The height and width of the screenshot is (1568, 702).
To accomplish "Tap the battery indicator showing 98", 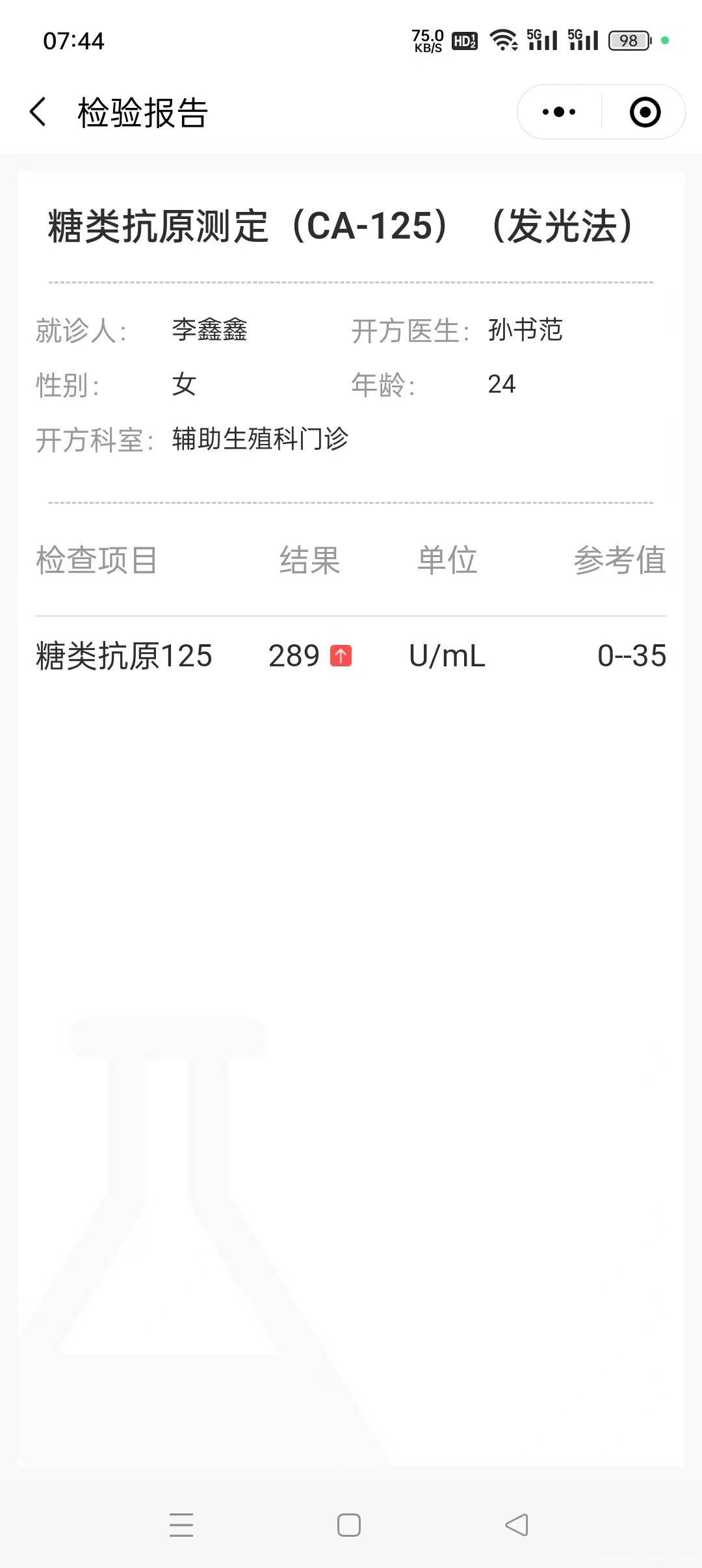I will click(626, 40).
